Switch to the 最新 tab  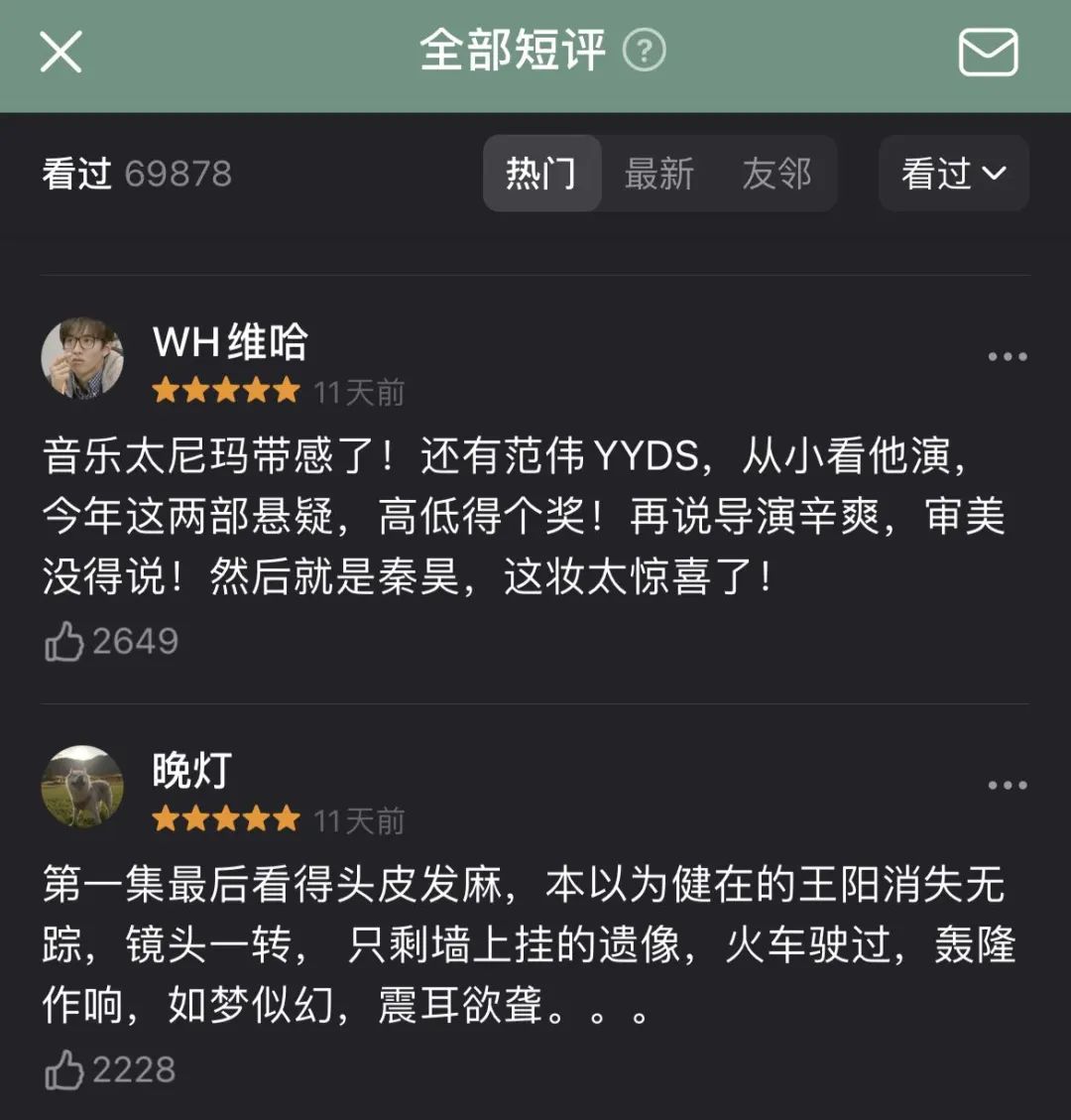[658, 174]
